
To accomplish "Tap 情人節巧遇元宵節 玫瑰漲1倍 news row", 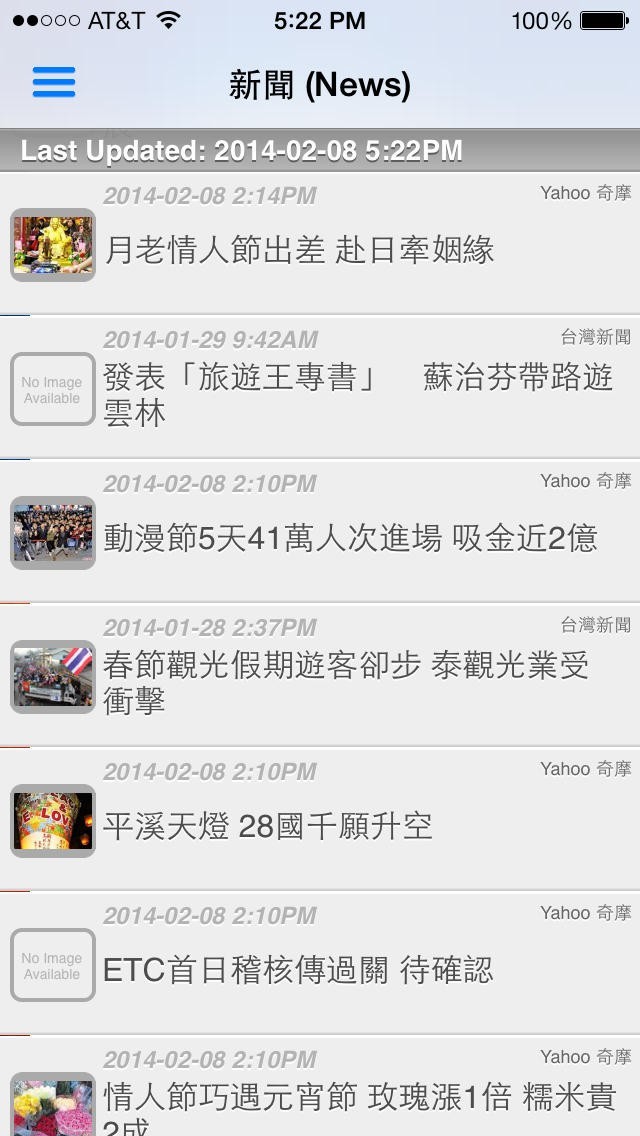I will pyautogui.click(x=320, y=1098).
